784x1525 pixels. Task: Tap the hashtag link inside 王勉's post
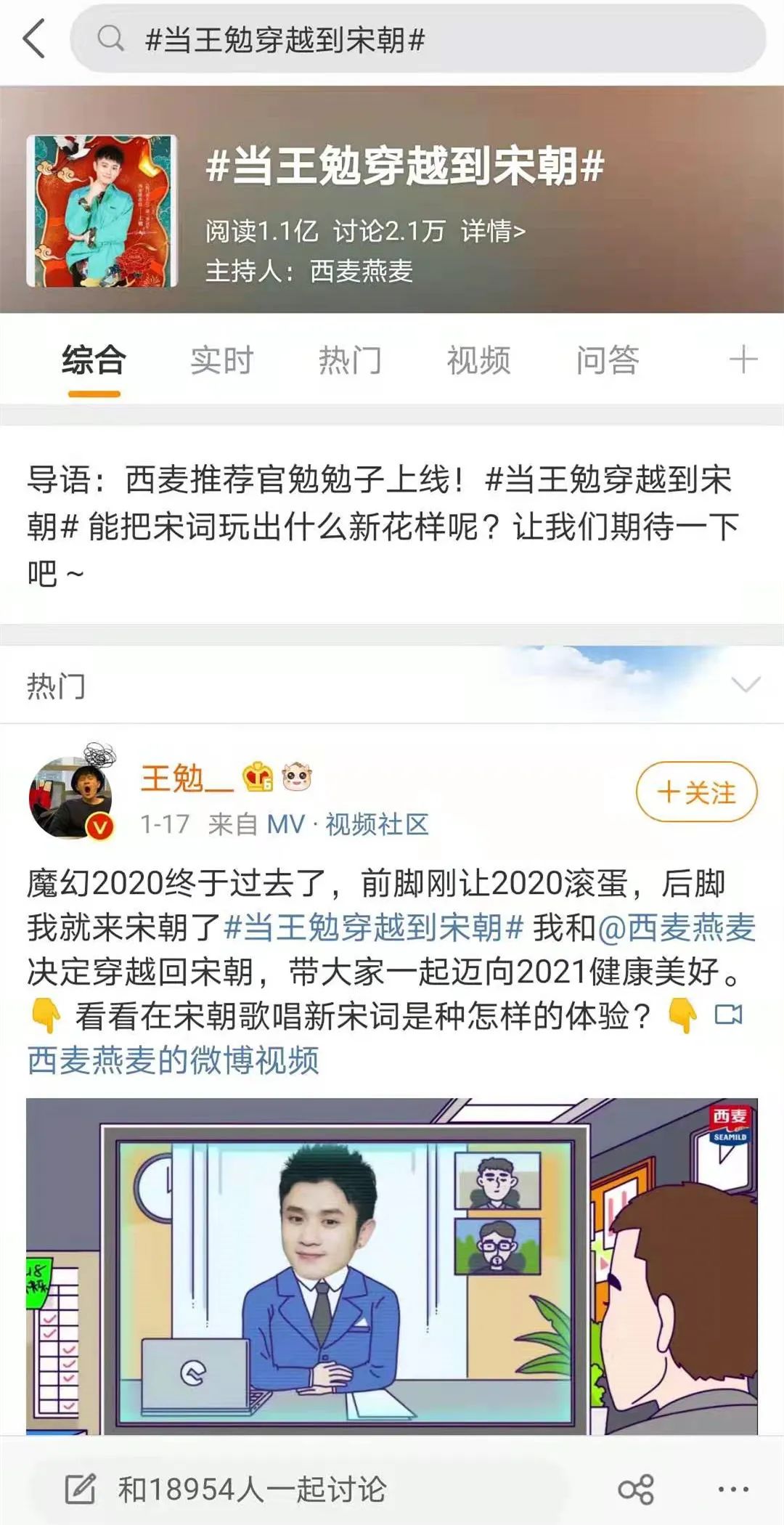(x=374, y=928)
